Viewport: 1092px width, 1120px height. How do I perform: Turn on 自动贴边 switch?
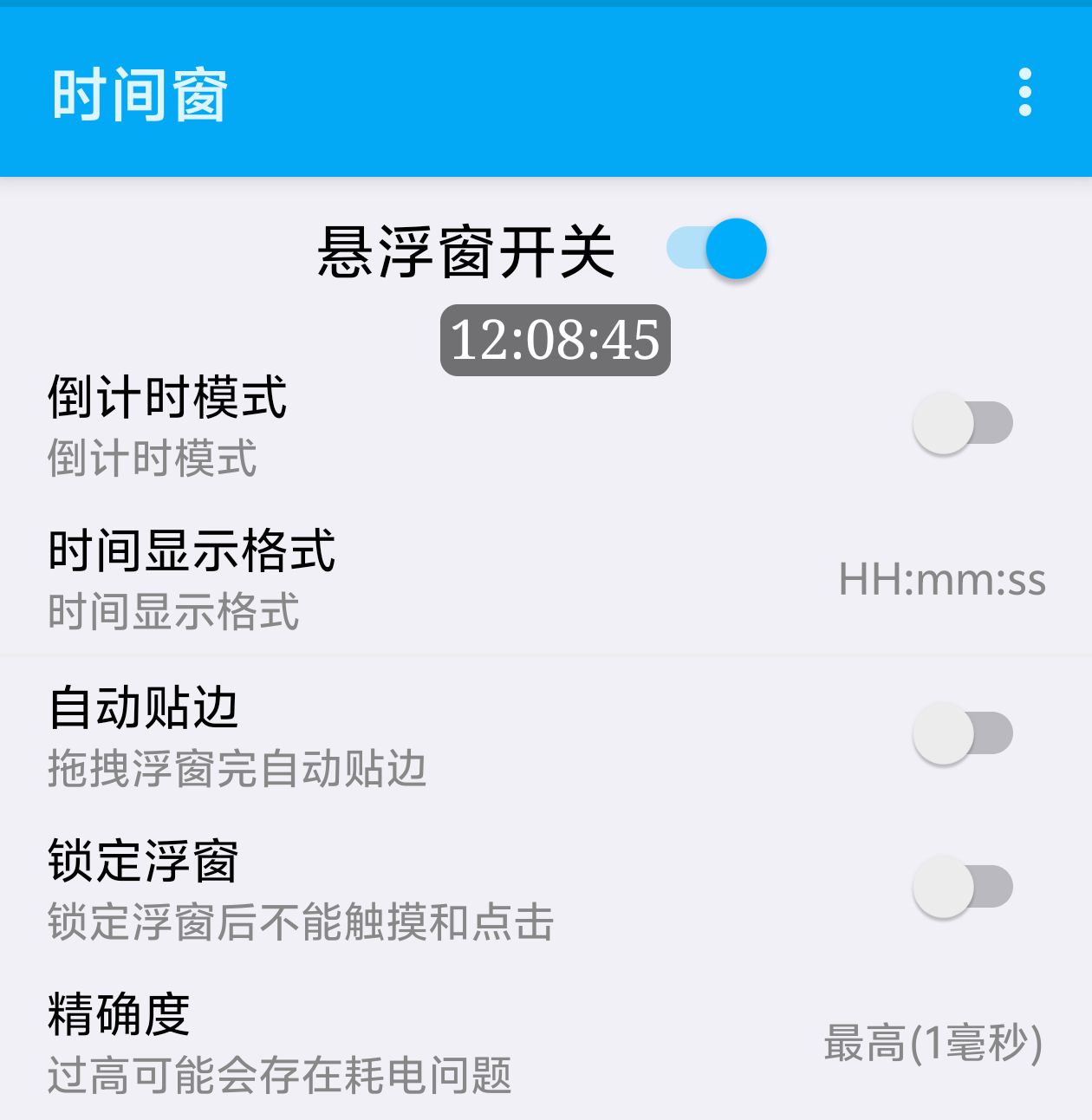(x=962, y=733)
